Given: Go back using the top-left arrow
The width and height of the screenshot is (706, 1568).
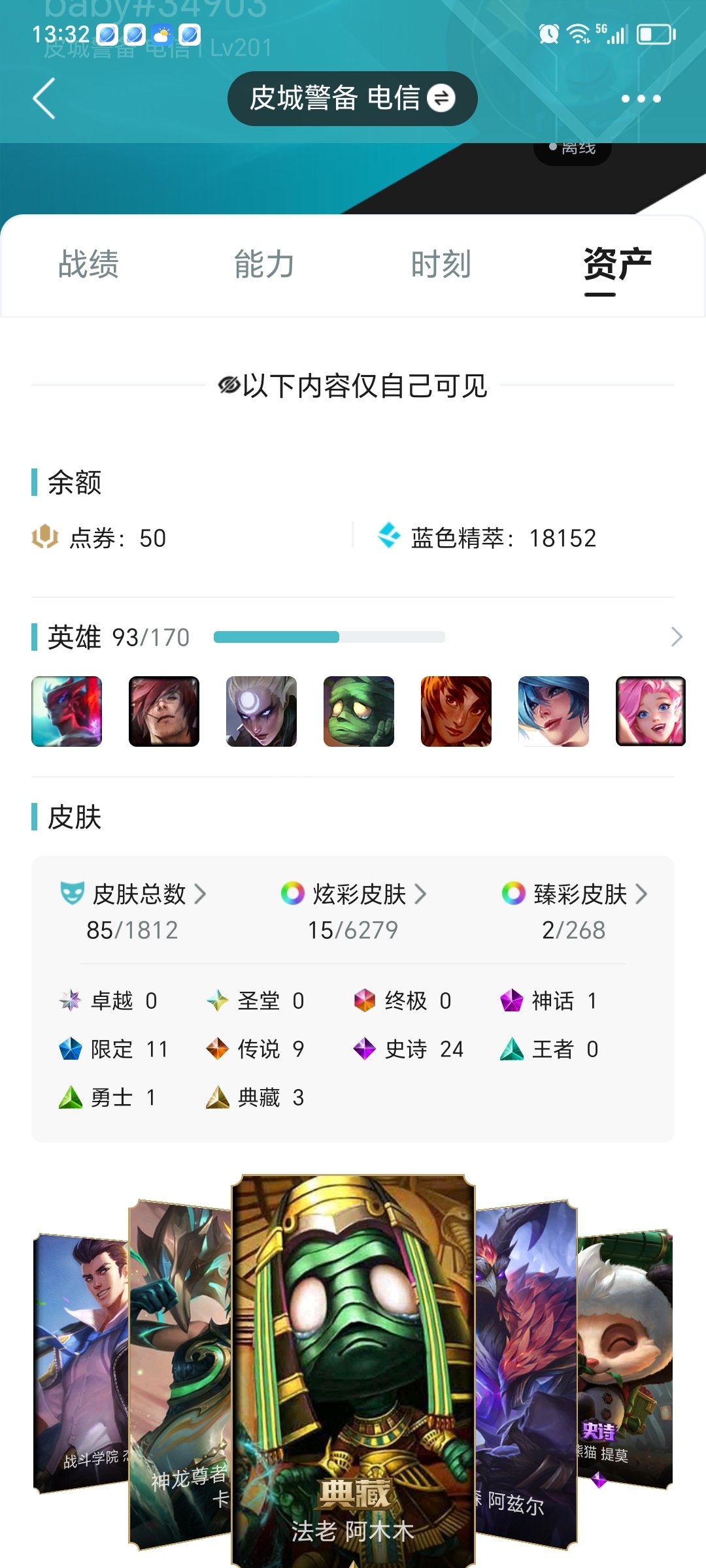Looking at the screenshot, I should coord(44,99).
